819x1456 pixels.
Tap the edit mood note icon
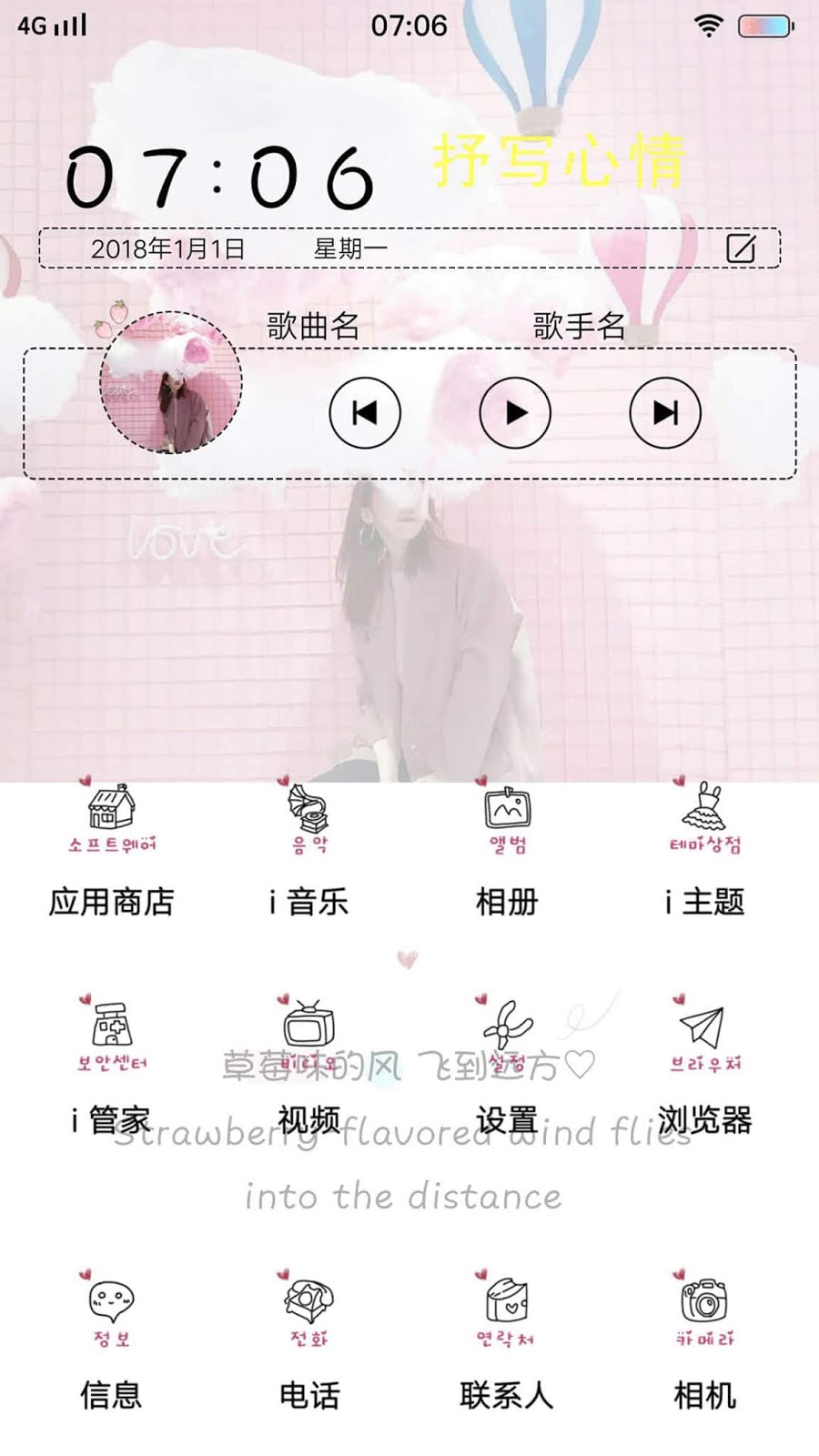pos(741,248)
